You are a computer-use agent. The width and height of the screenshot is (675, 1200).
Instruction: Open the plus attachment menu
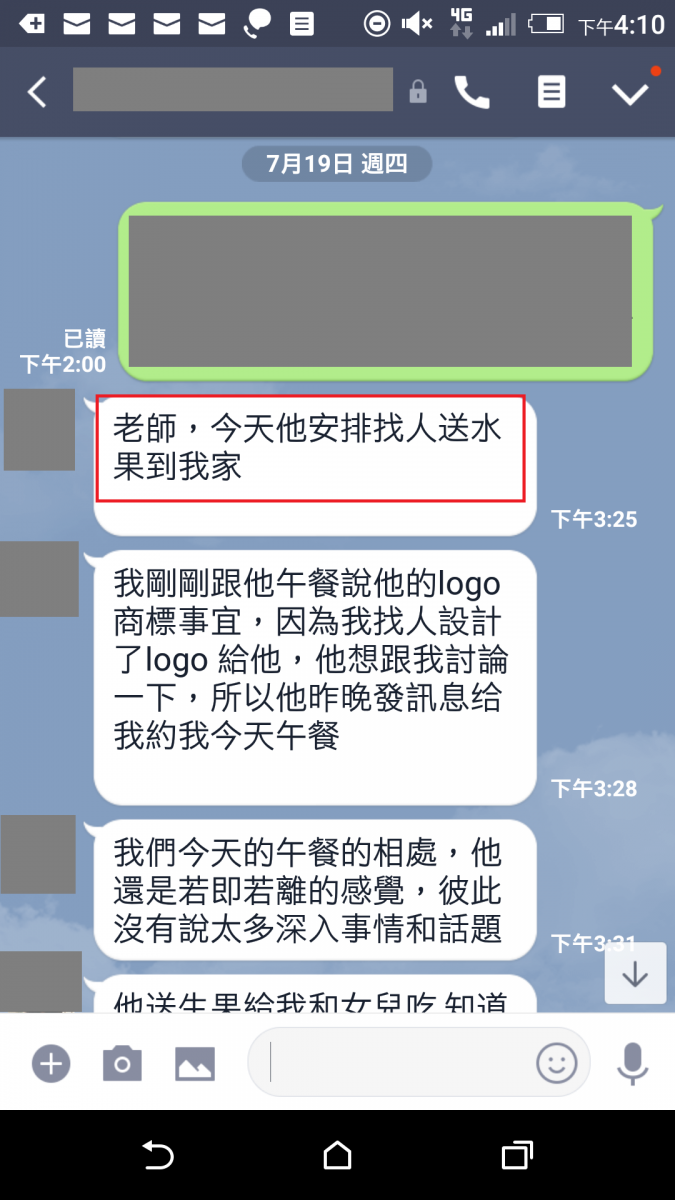[51, 1061]
